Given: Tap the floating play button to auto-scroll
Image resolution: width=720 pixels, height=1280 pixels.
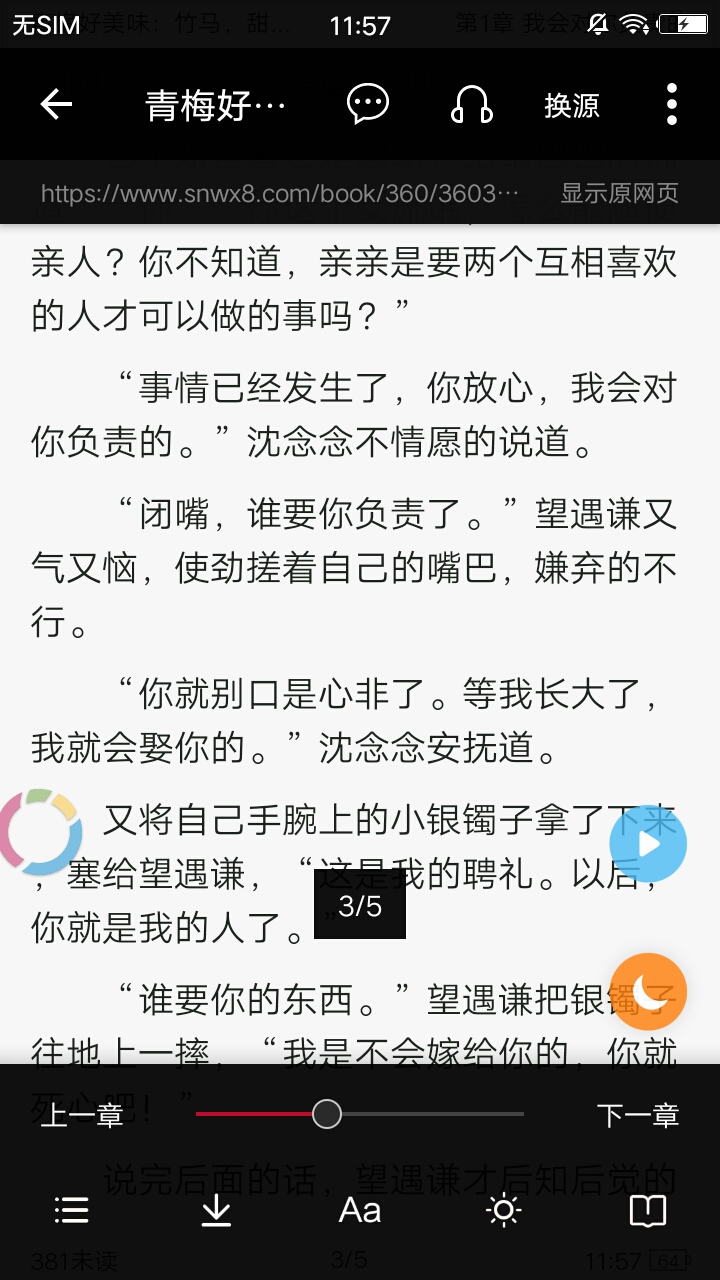Looking at the screenshot, I should pyautogui.click(x=648, y=843).
